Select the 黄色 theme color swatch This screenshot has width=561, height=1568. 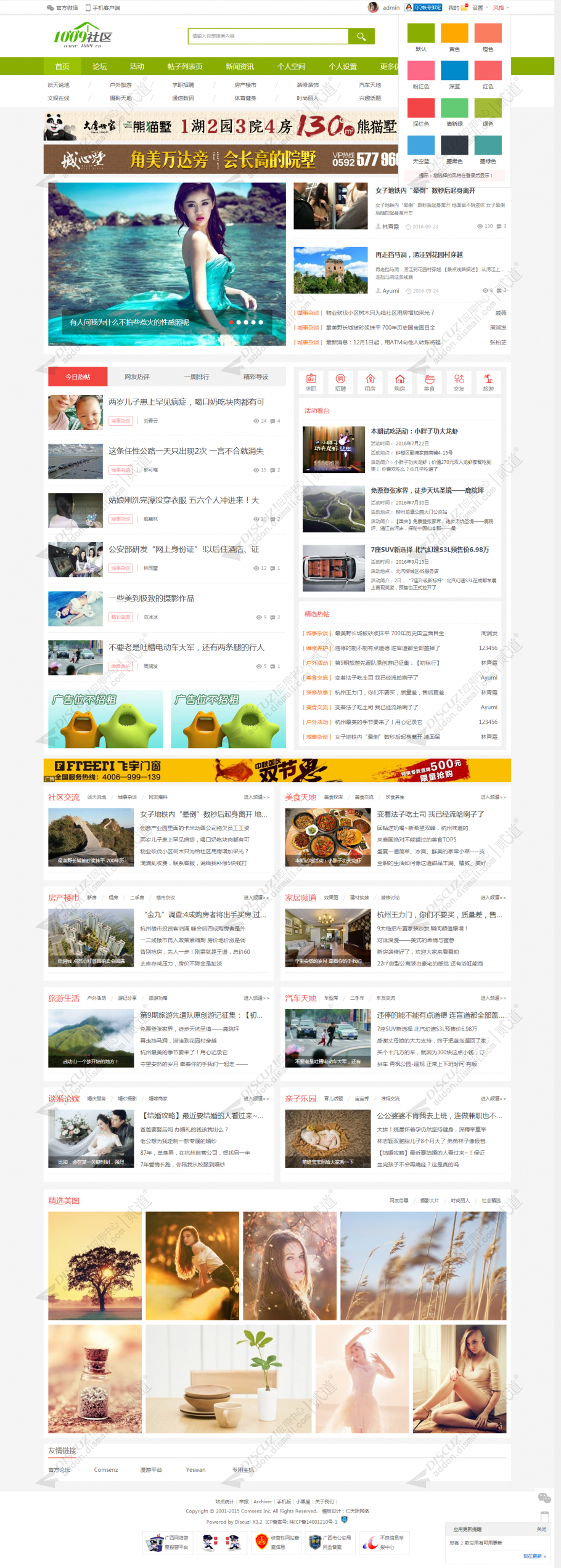tap(454, 33)
